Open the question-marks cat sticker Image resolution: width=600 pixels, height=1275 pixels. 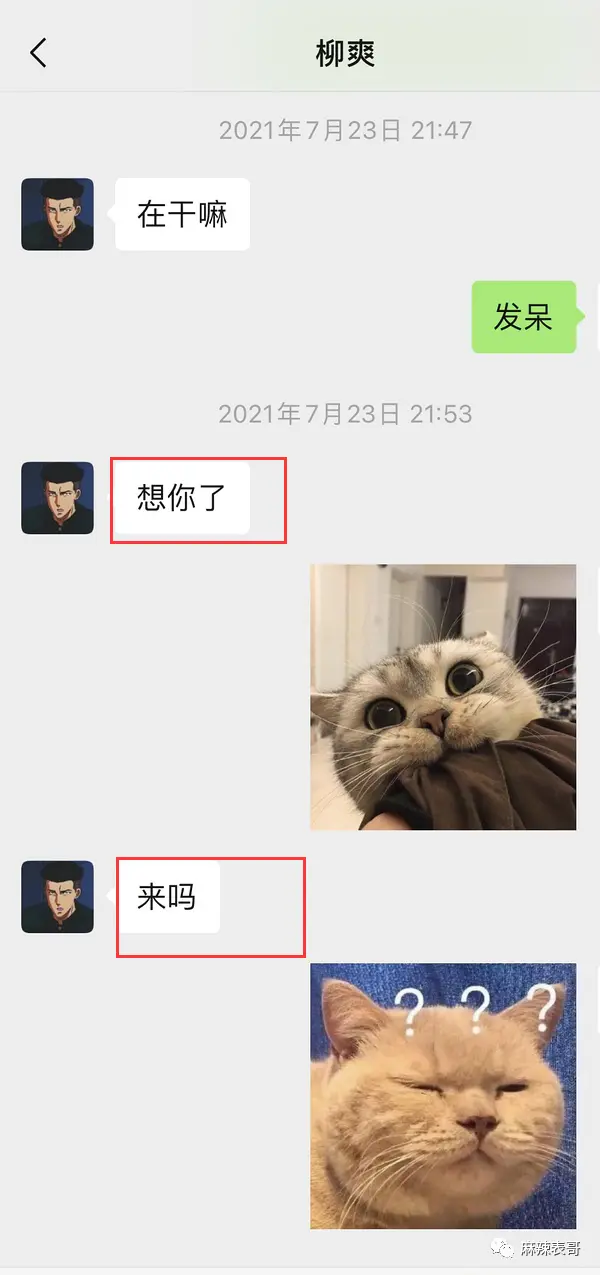pyautogui.click(x=443, y=1096)
